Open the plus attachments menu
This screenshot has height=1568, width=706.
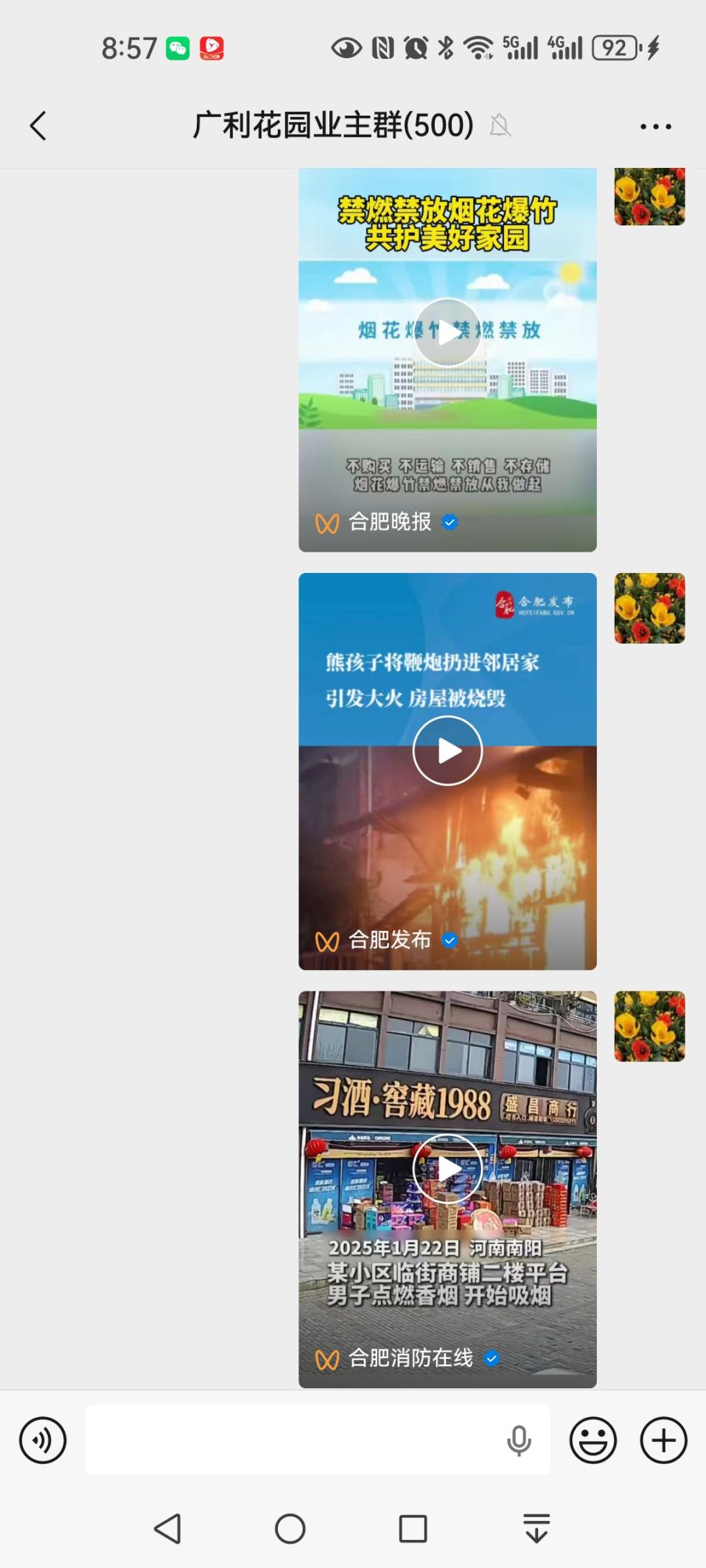(663, 1440)
